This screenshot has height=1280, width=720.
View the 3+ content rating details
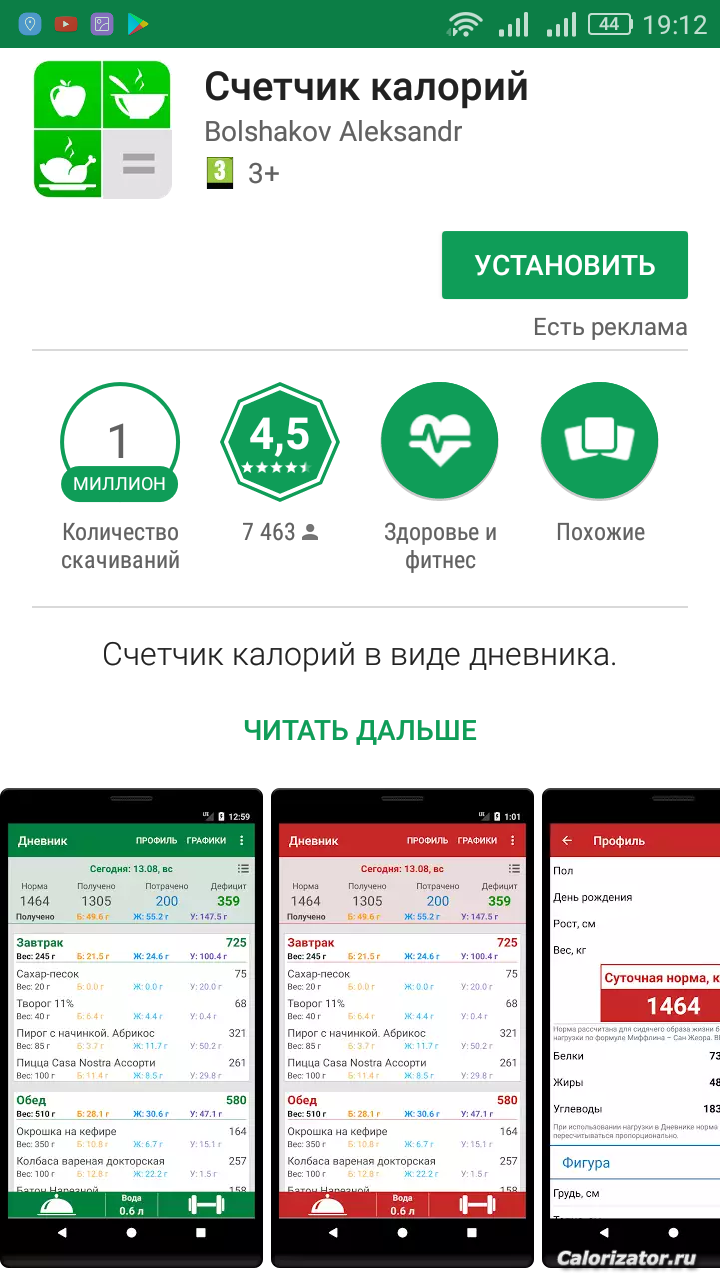click(242, 173)
